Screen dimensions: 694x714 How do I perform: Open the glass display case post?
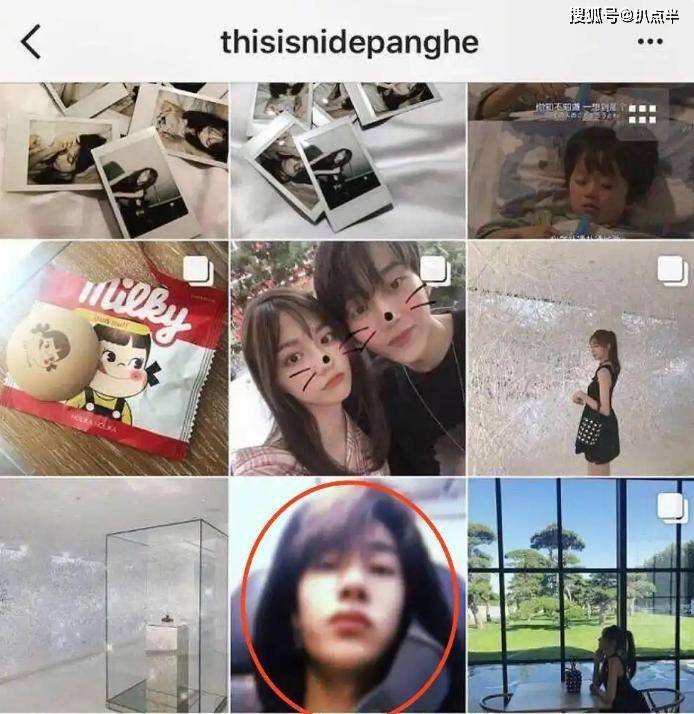pyautogui.click(x=113, y=595)
